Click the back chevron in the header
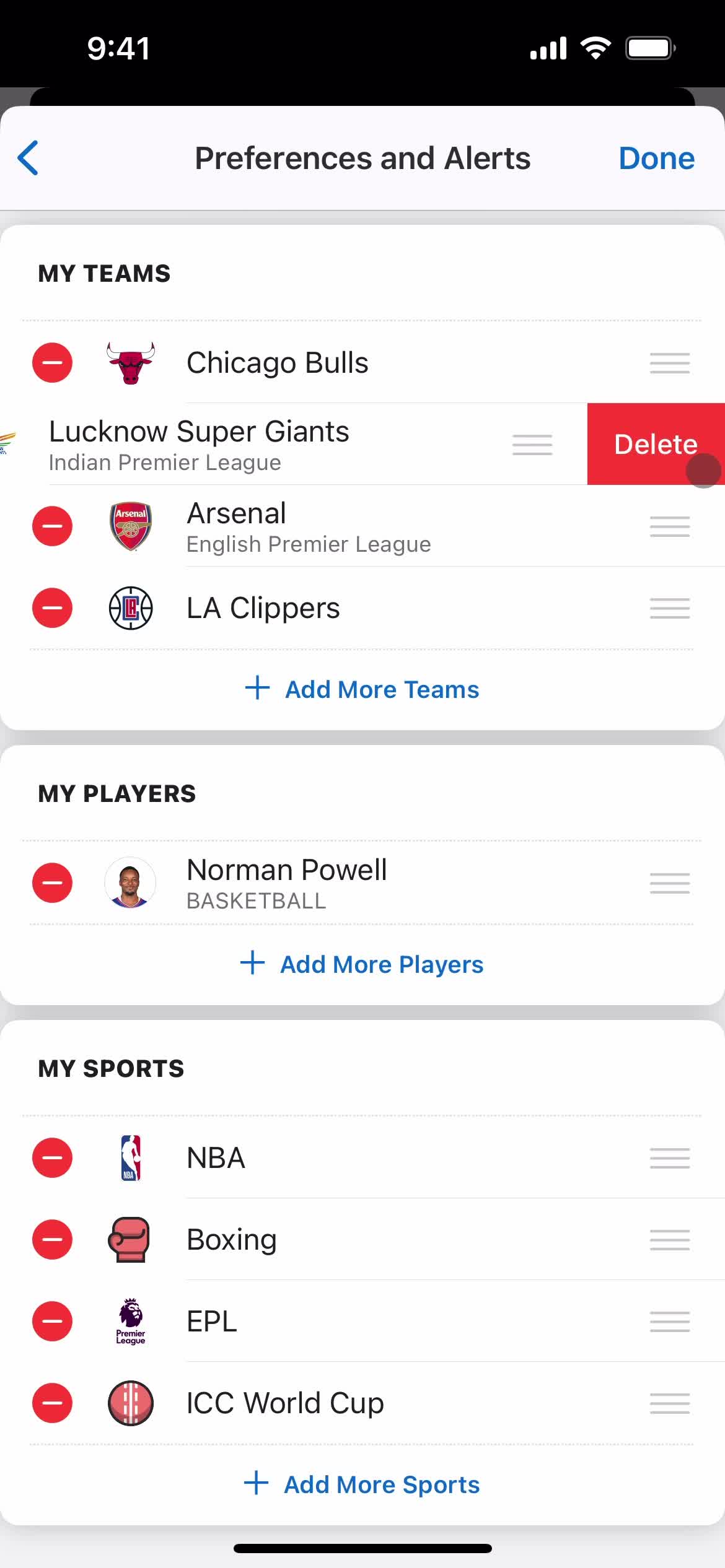This screenshot has height=1568, width=725. pos(29,158)
